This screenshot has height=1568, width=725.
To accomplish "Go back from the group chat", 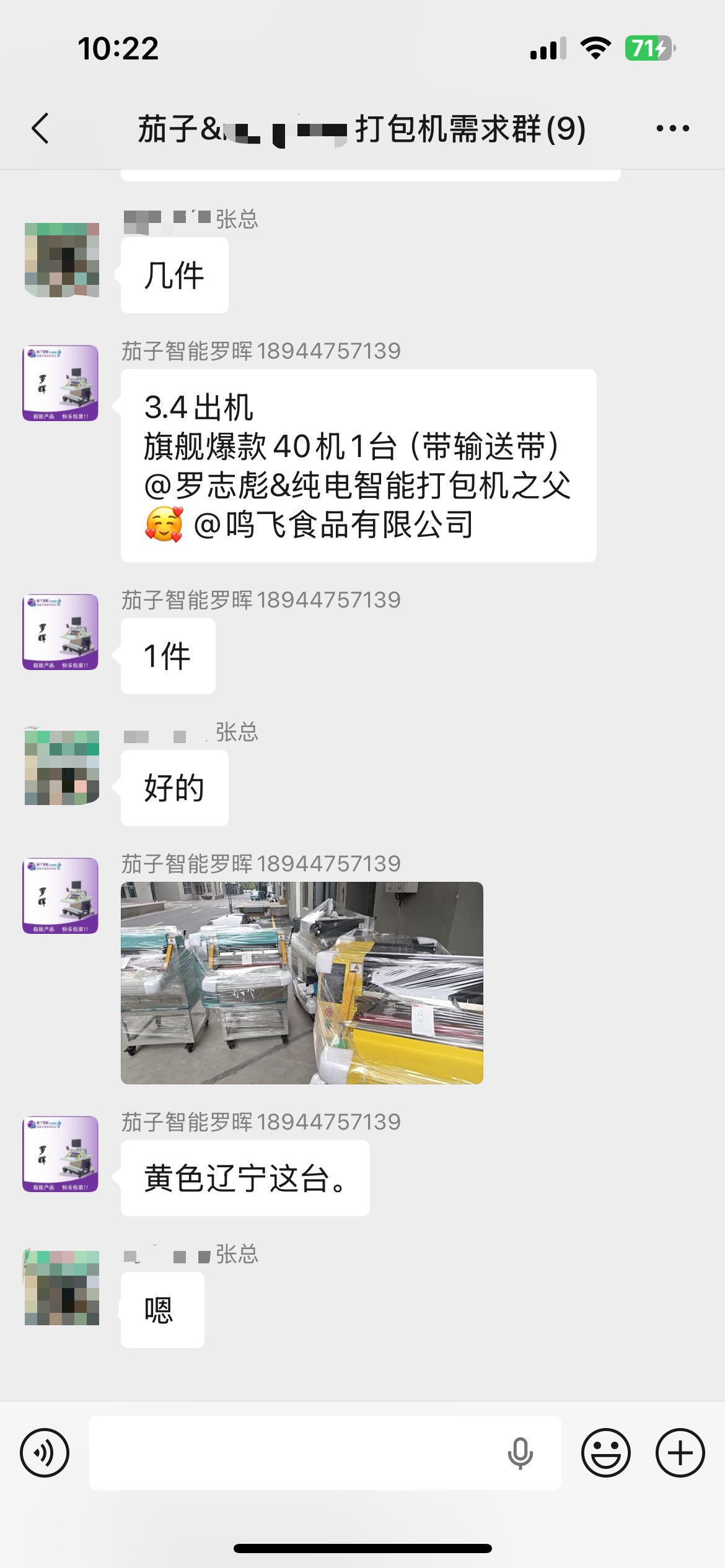I will coord(41,129).
